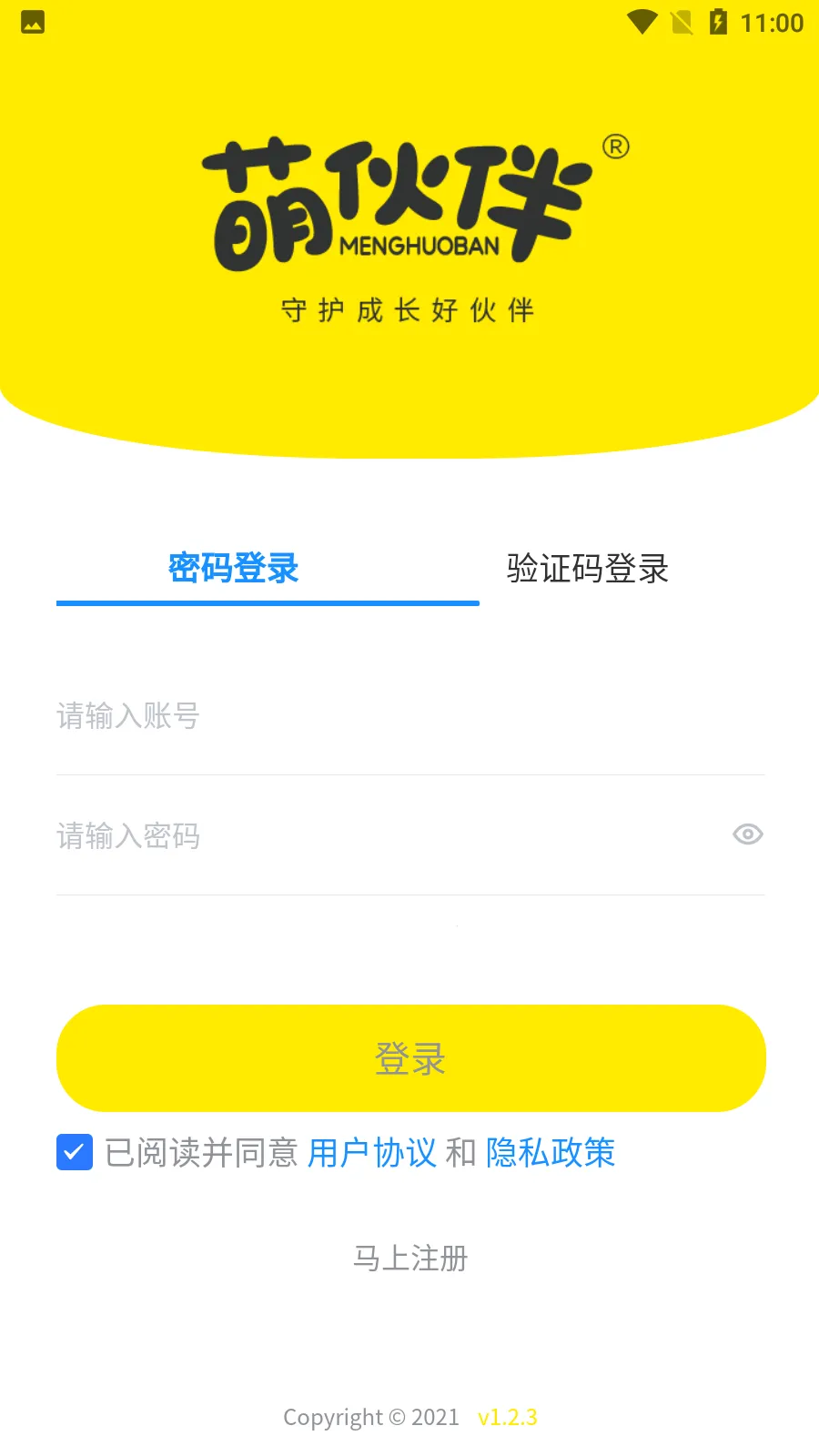Tap the yellow 登录 button

pyautogui.click(x=410, y=1058)
